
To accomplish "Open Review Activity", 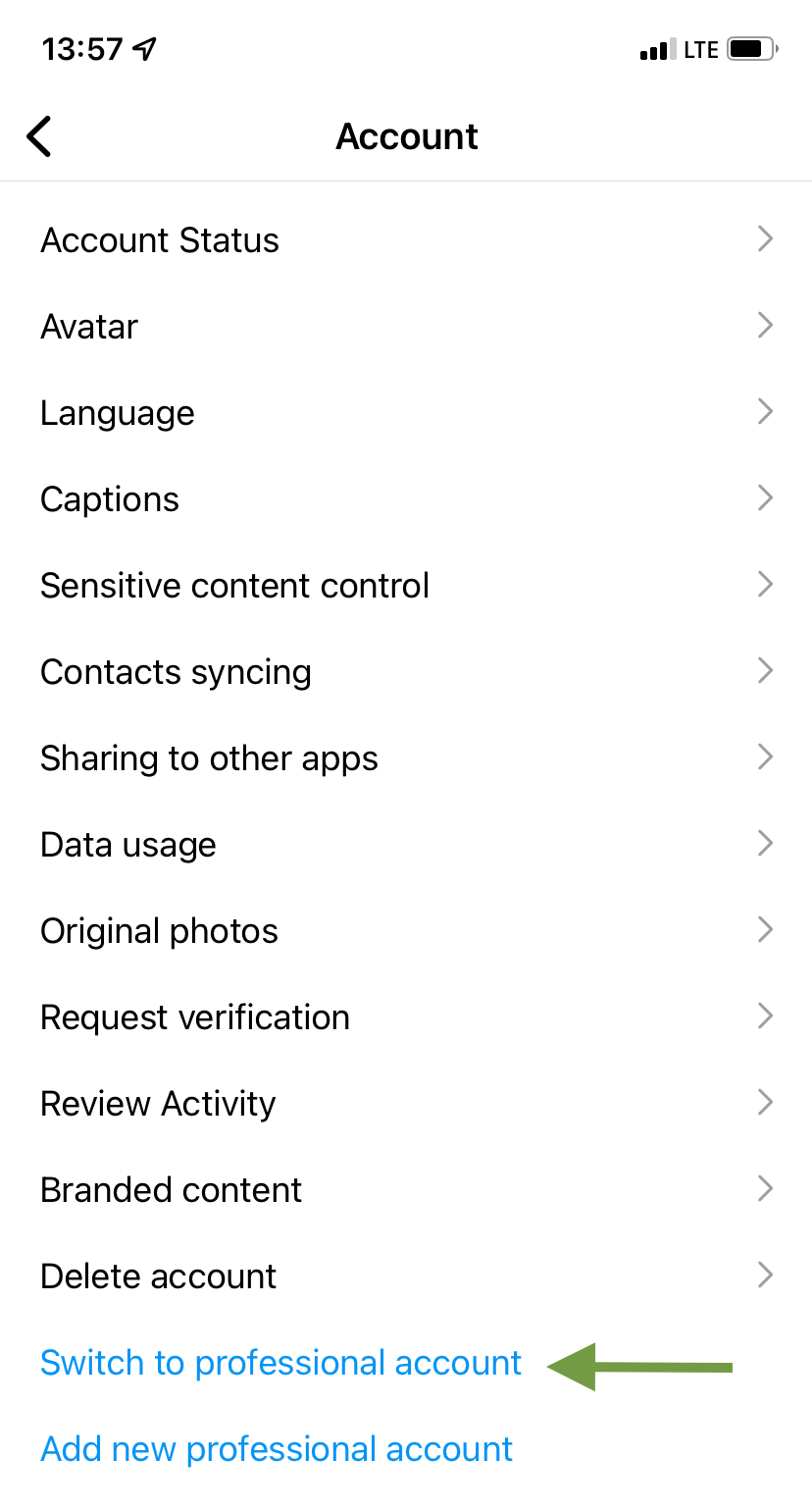I will pyautogui.click(x=158, y=1104).
